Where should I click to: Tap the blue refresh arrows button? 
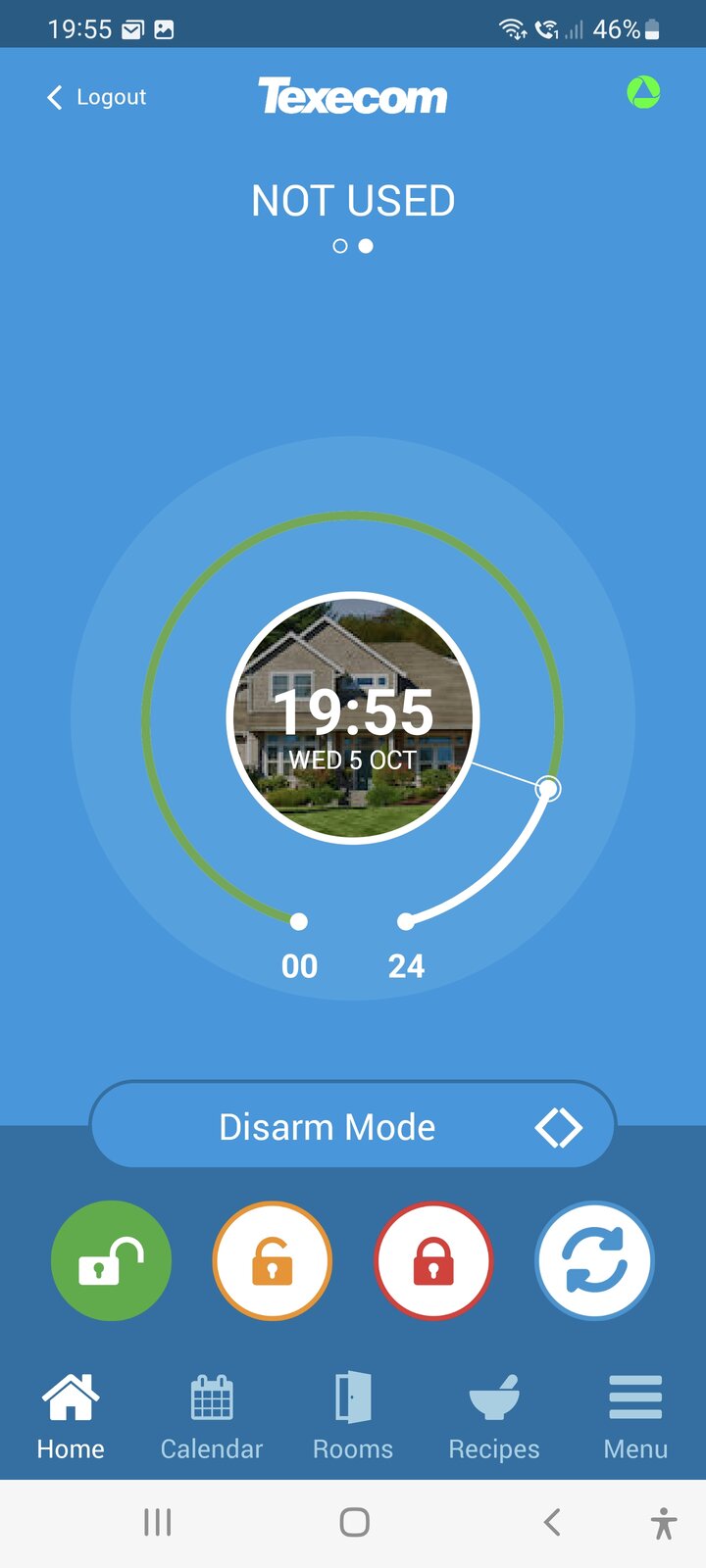[x=594, y=1260]
